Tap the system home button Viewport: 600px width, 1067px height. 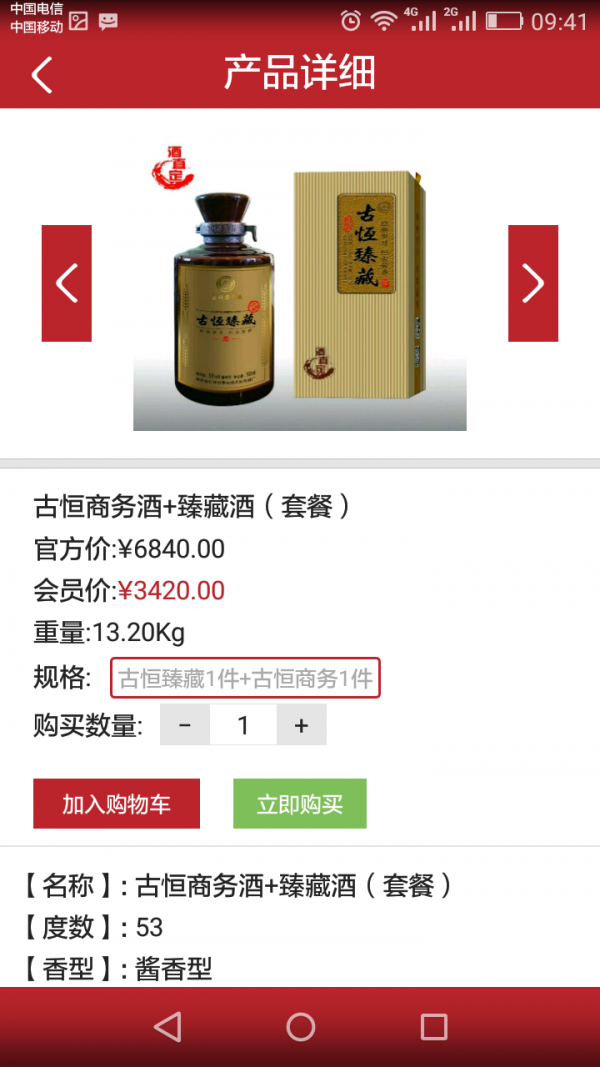pos(300,1026)
